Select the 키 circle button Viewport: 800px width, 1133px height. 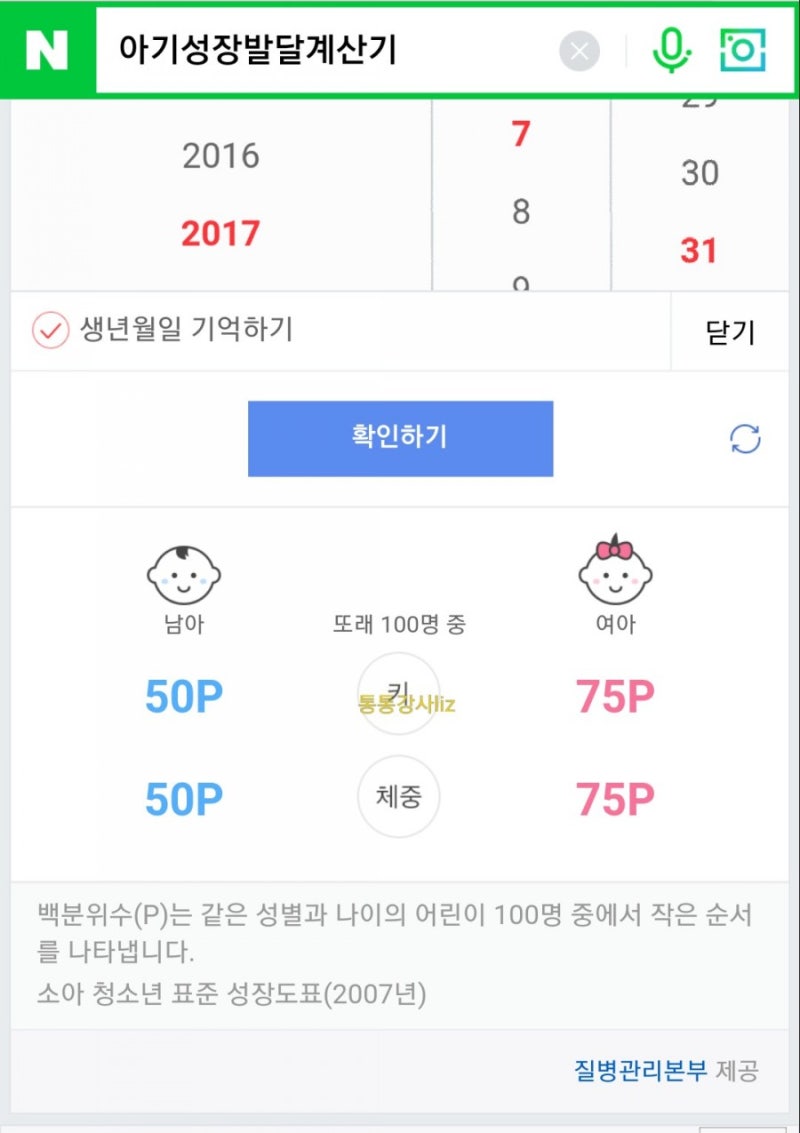point(398,693)
